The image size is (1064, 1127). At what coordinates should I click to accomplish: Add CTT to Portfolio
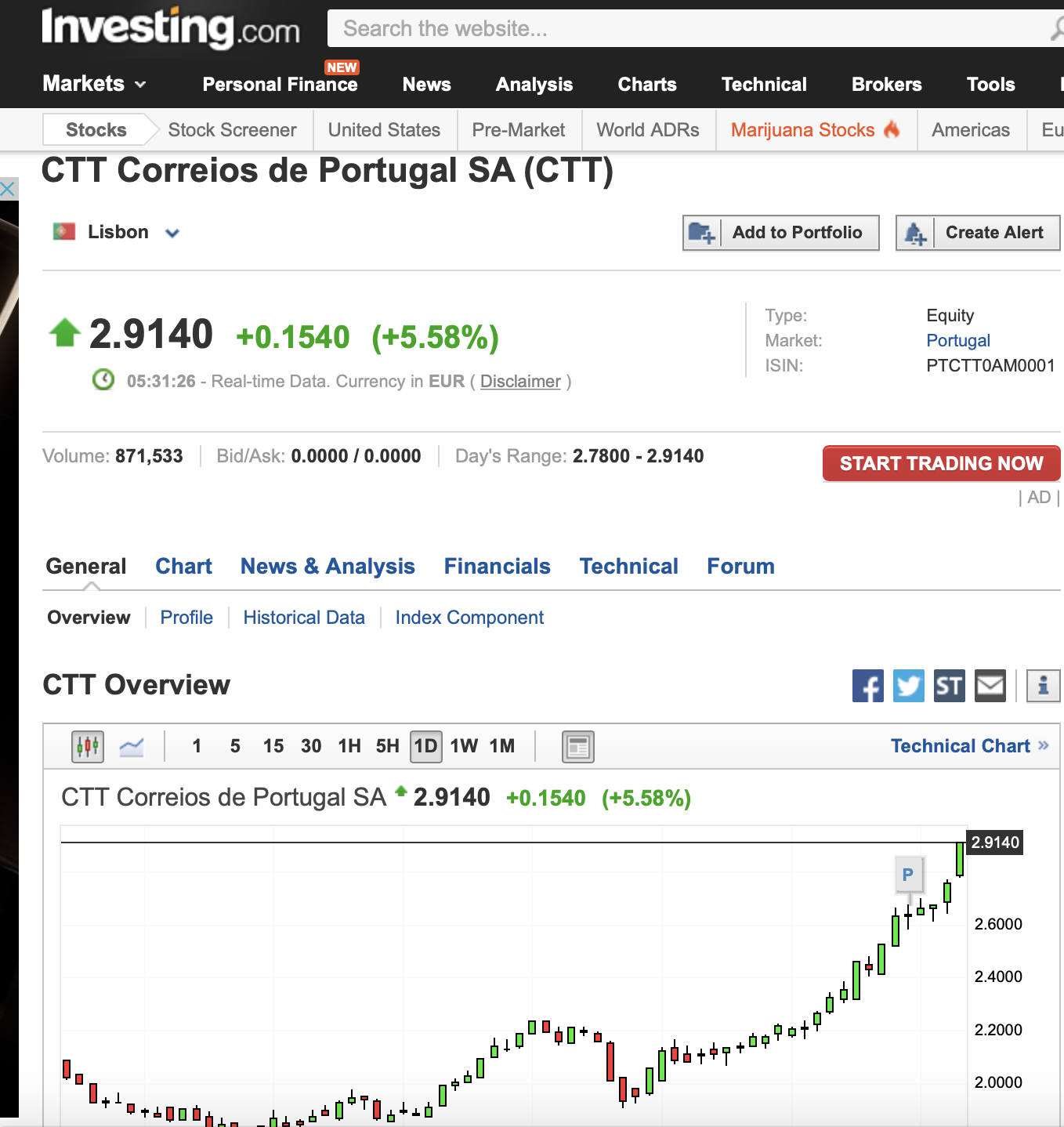(780, 233)
